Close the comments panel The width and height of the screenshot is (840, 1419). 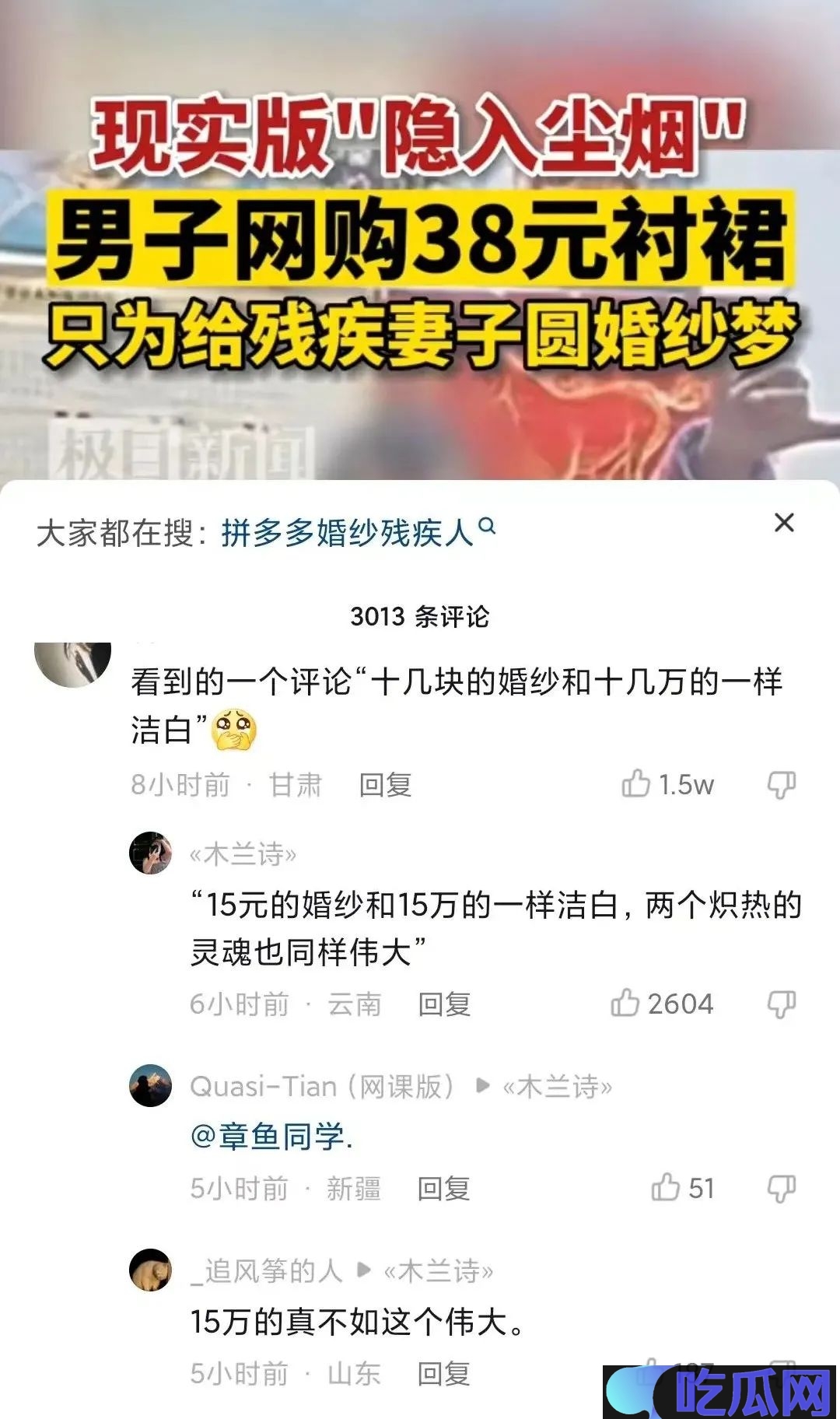(784, 523)
